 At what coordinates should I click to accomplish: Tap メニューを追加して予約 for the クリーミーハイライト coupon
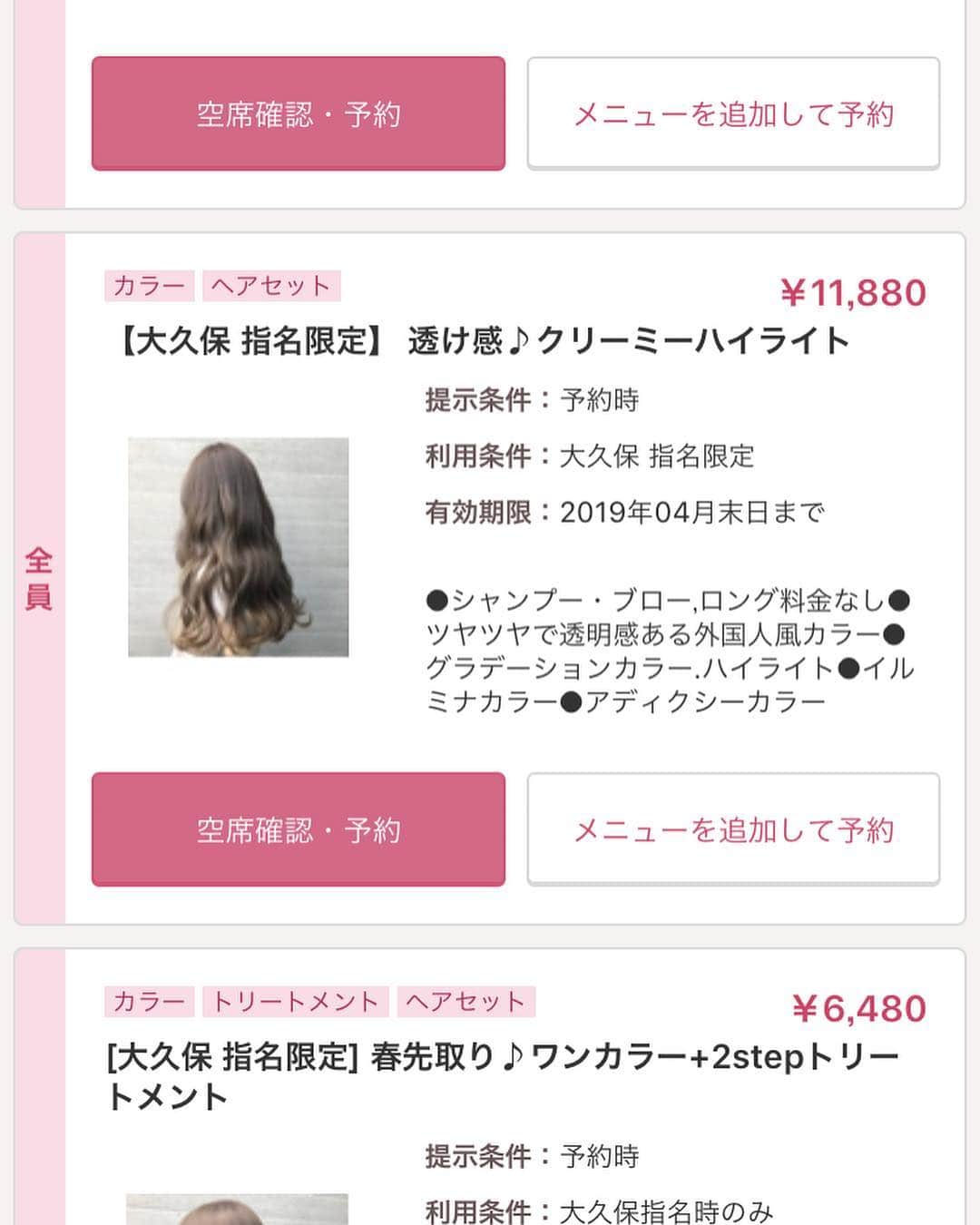[x=733, y=828]
